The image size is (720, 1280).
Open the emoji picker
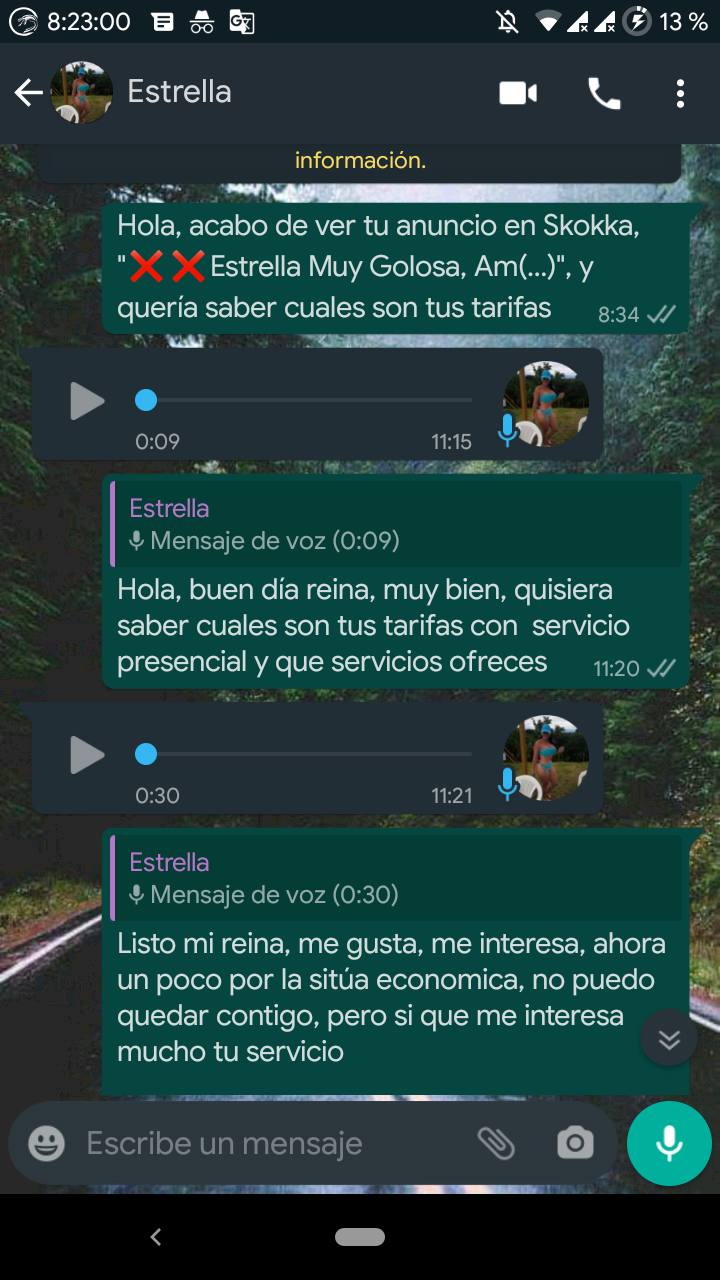click(x=46, y=1143)
